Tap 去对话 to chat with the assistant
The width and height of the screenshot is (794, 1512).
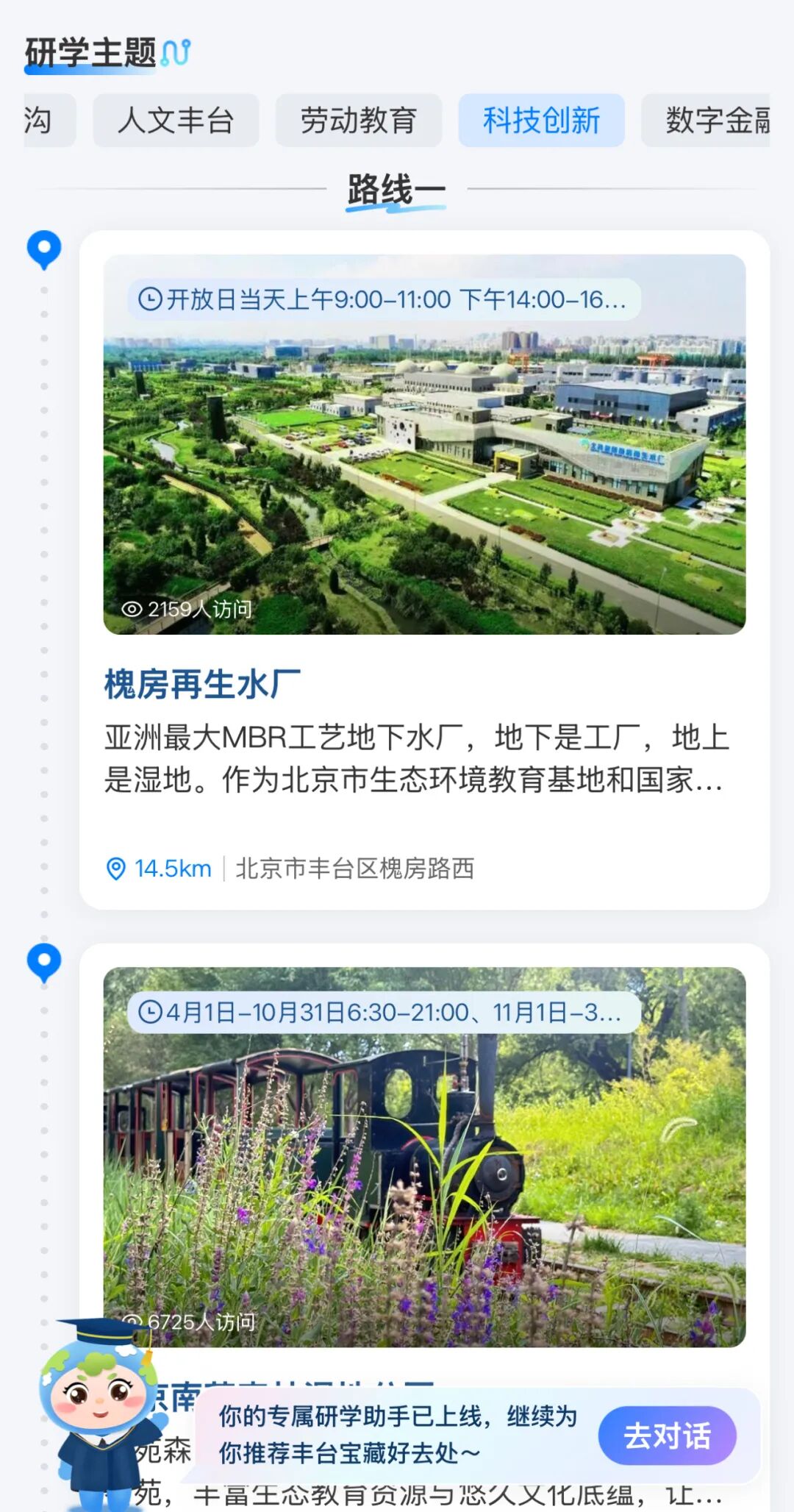click(667, 1436)
